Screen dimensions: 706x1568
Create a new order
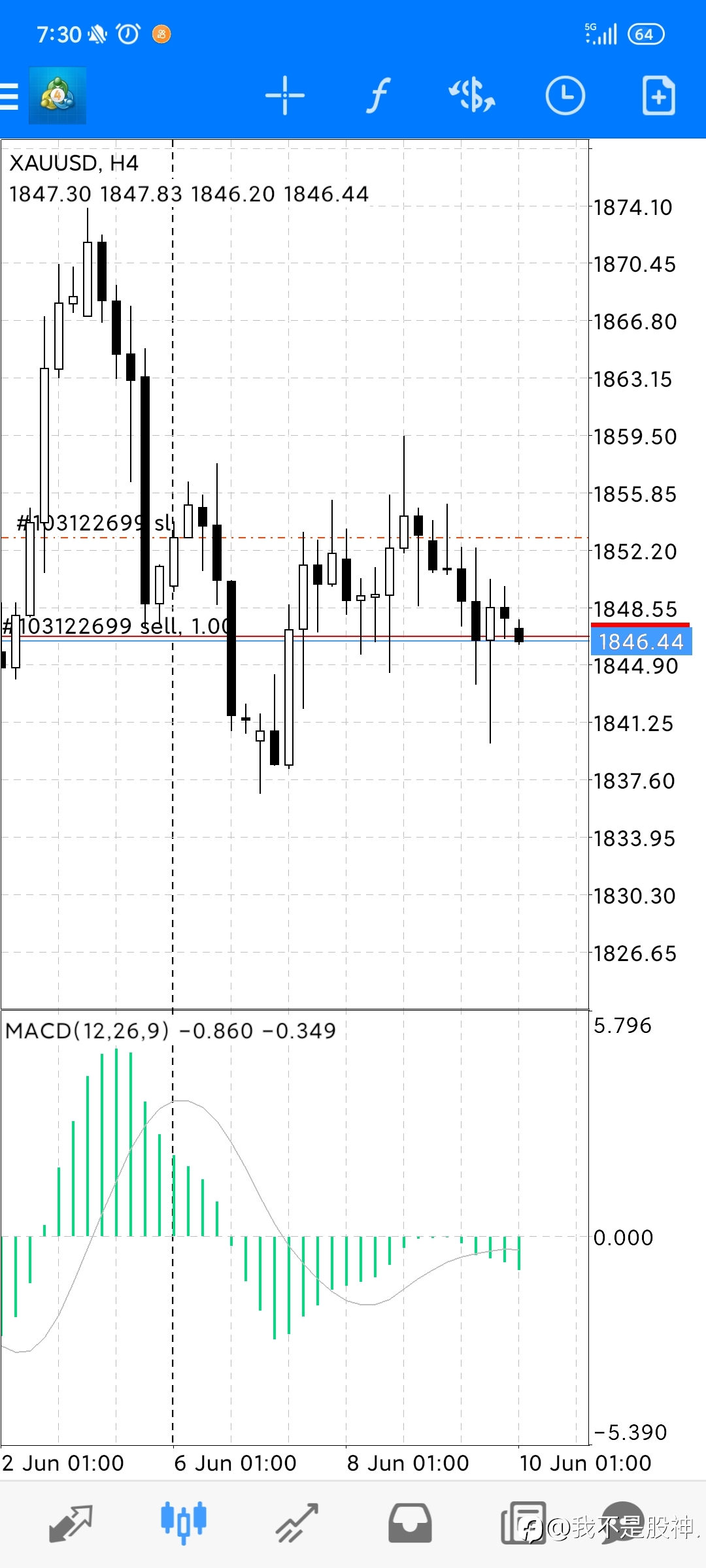point(658,96)
